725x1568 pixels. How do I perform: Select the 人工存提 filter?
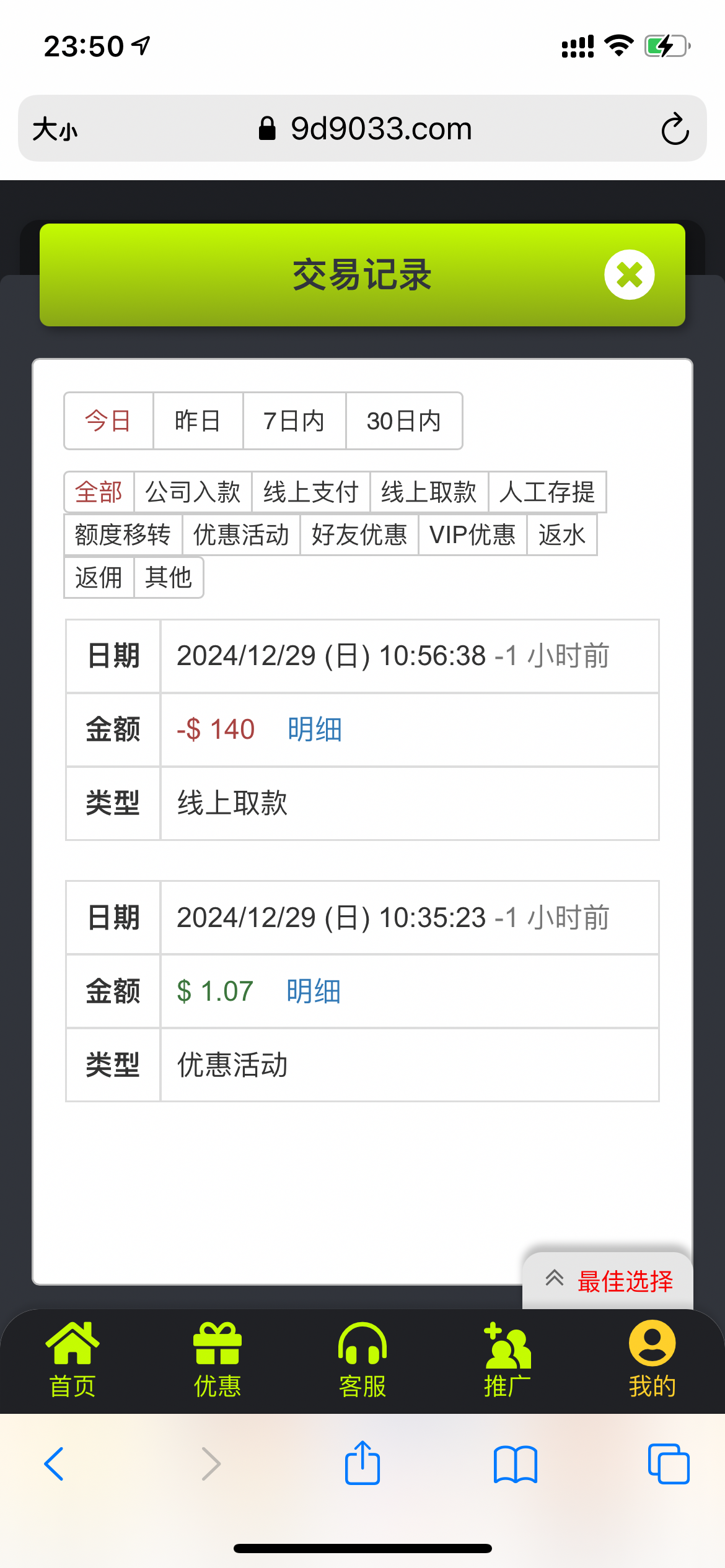click(x=547, y=492)
